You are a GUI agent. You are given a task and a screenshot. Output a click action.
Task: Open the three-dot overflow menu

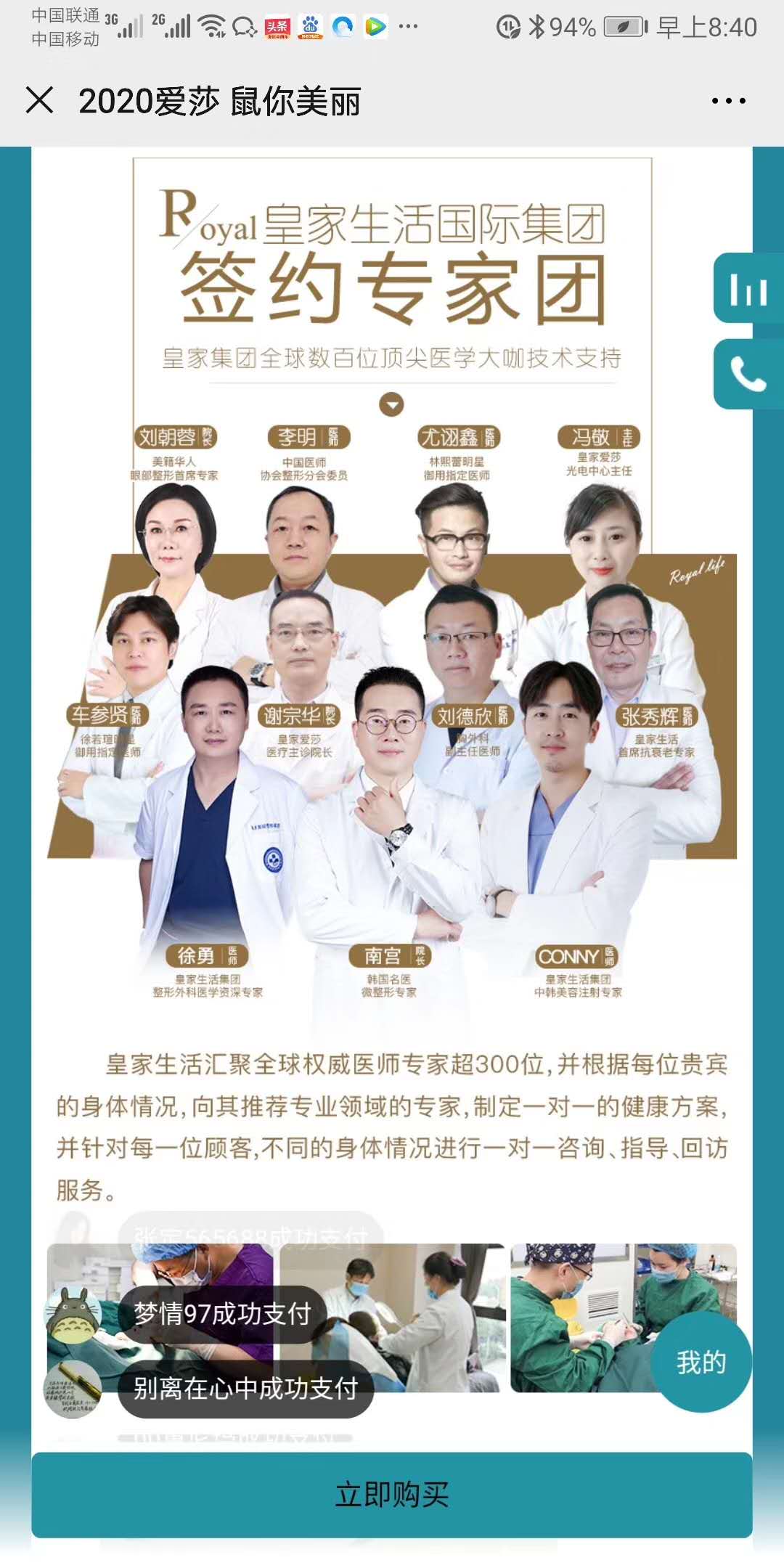tap(728, 101)
